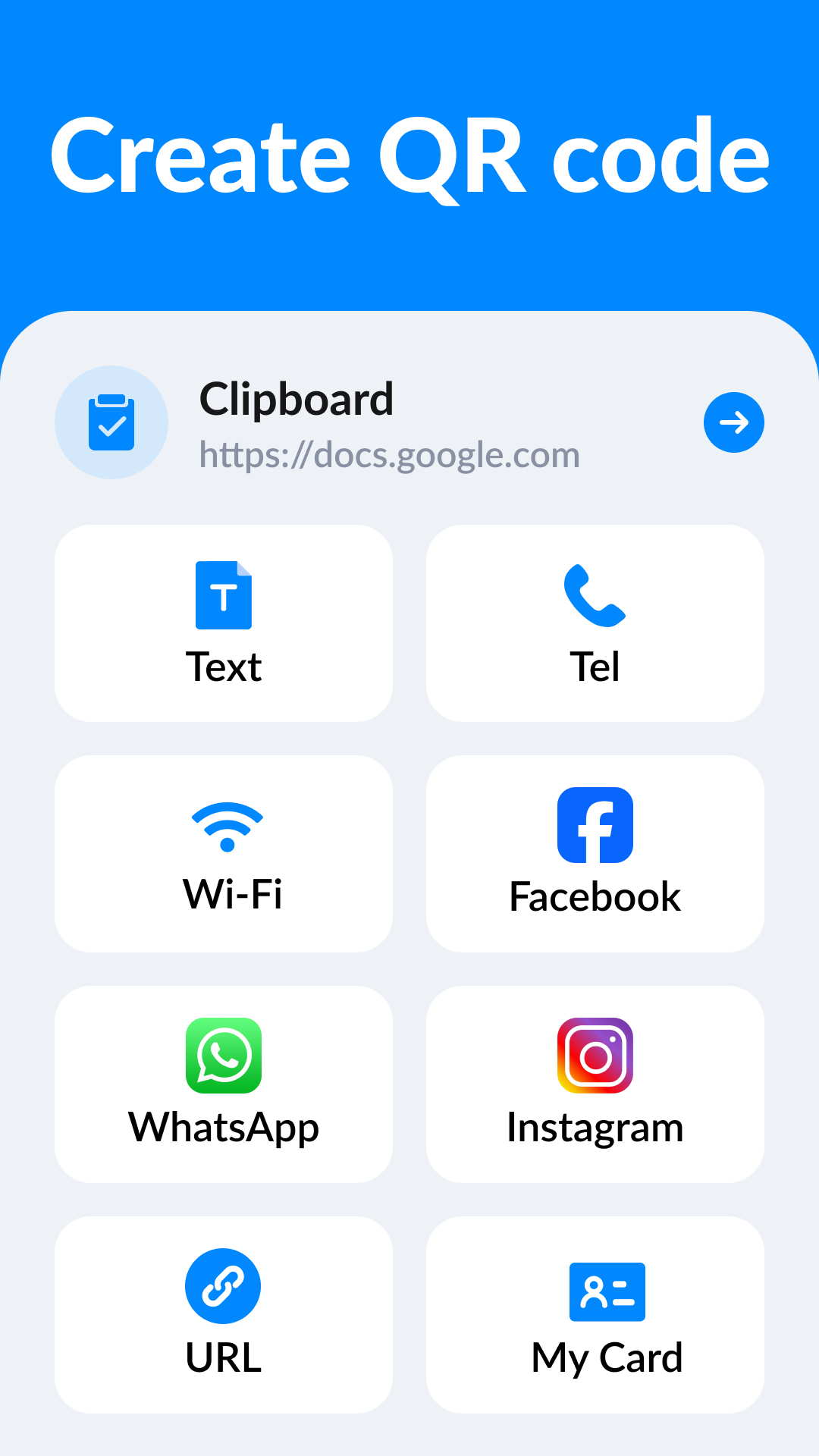Select the Text QR code icon

click(224, 595)
